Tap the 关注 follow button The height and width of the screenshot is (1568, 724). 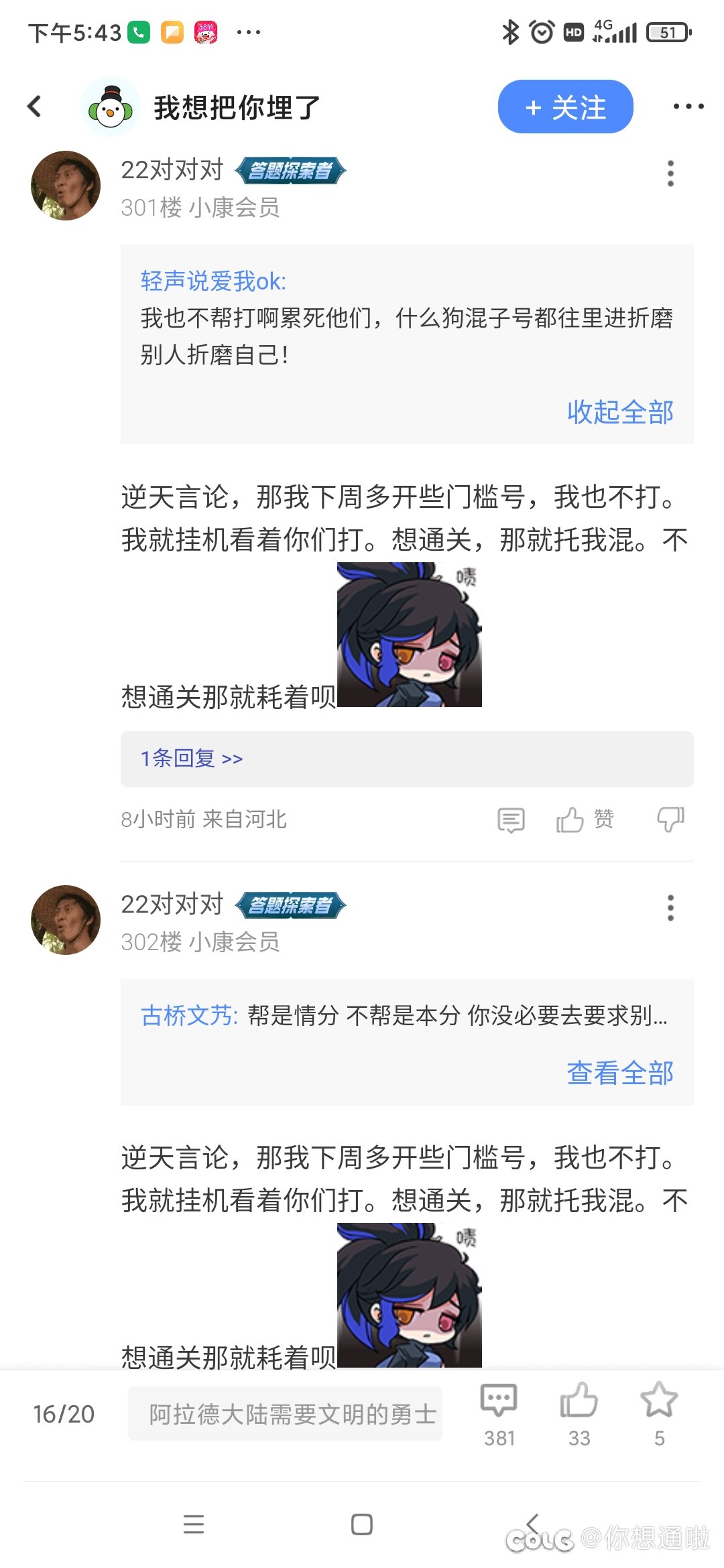565,107
